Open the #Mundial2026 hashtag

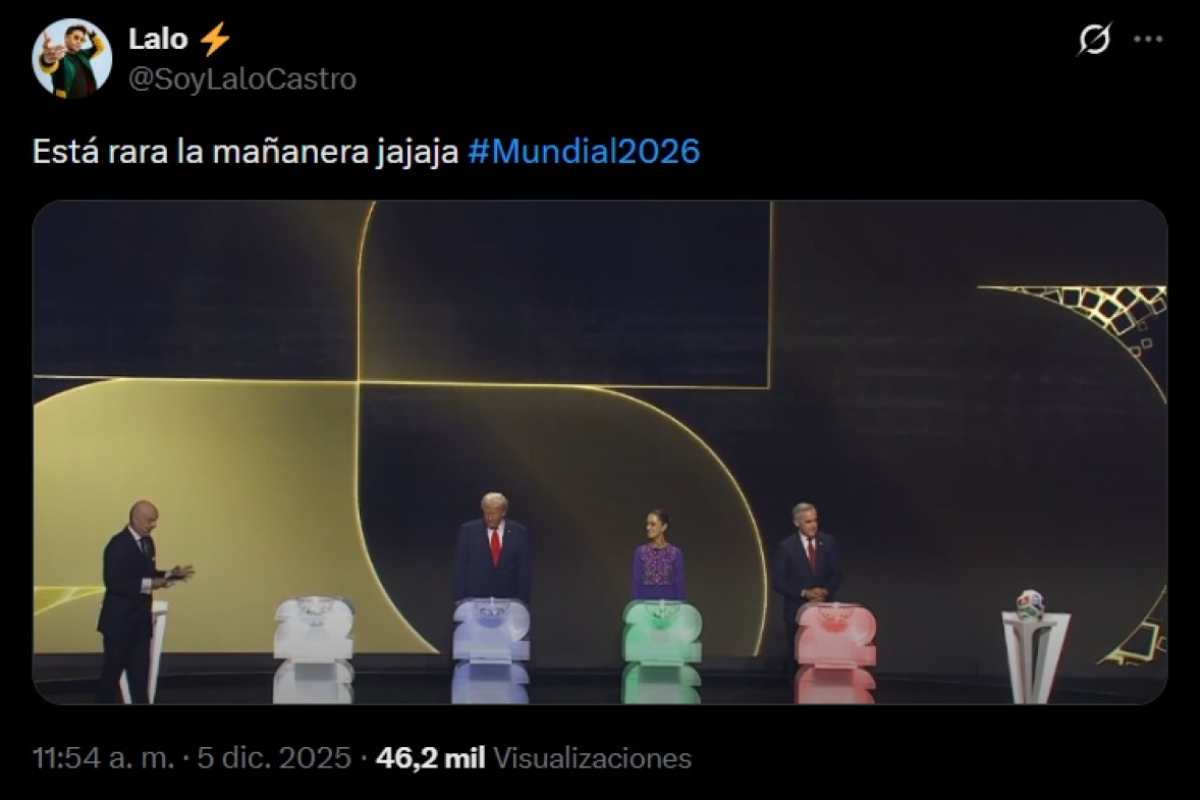[583, 151]
